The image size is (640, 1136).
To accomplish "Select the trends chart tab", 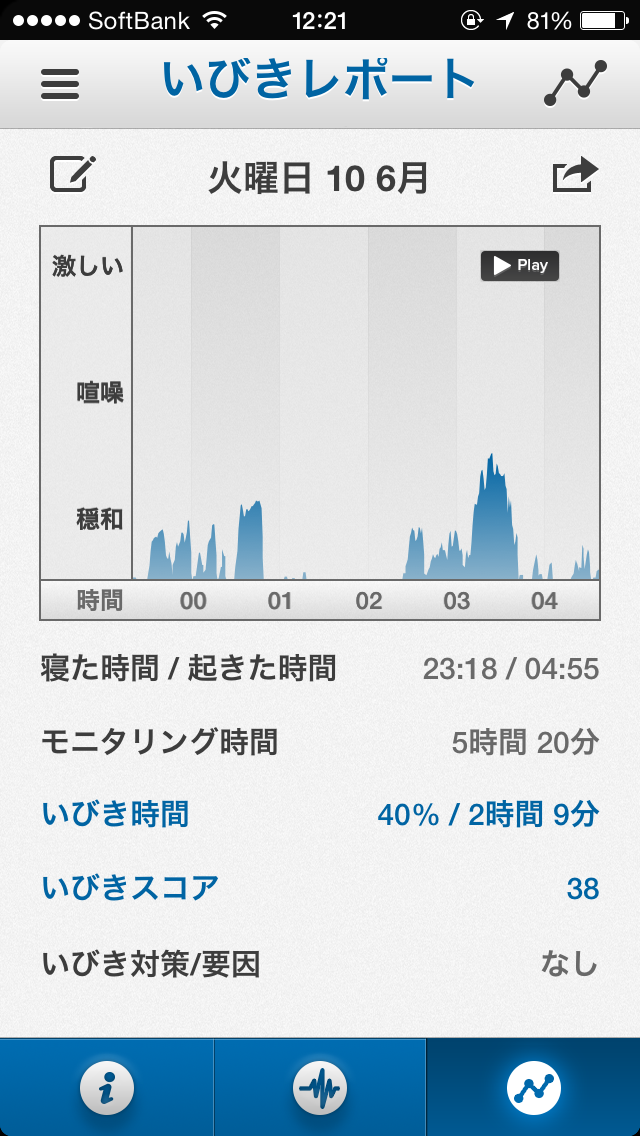I will click(533, 1087).
